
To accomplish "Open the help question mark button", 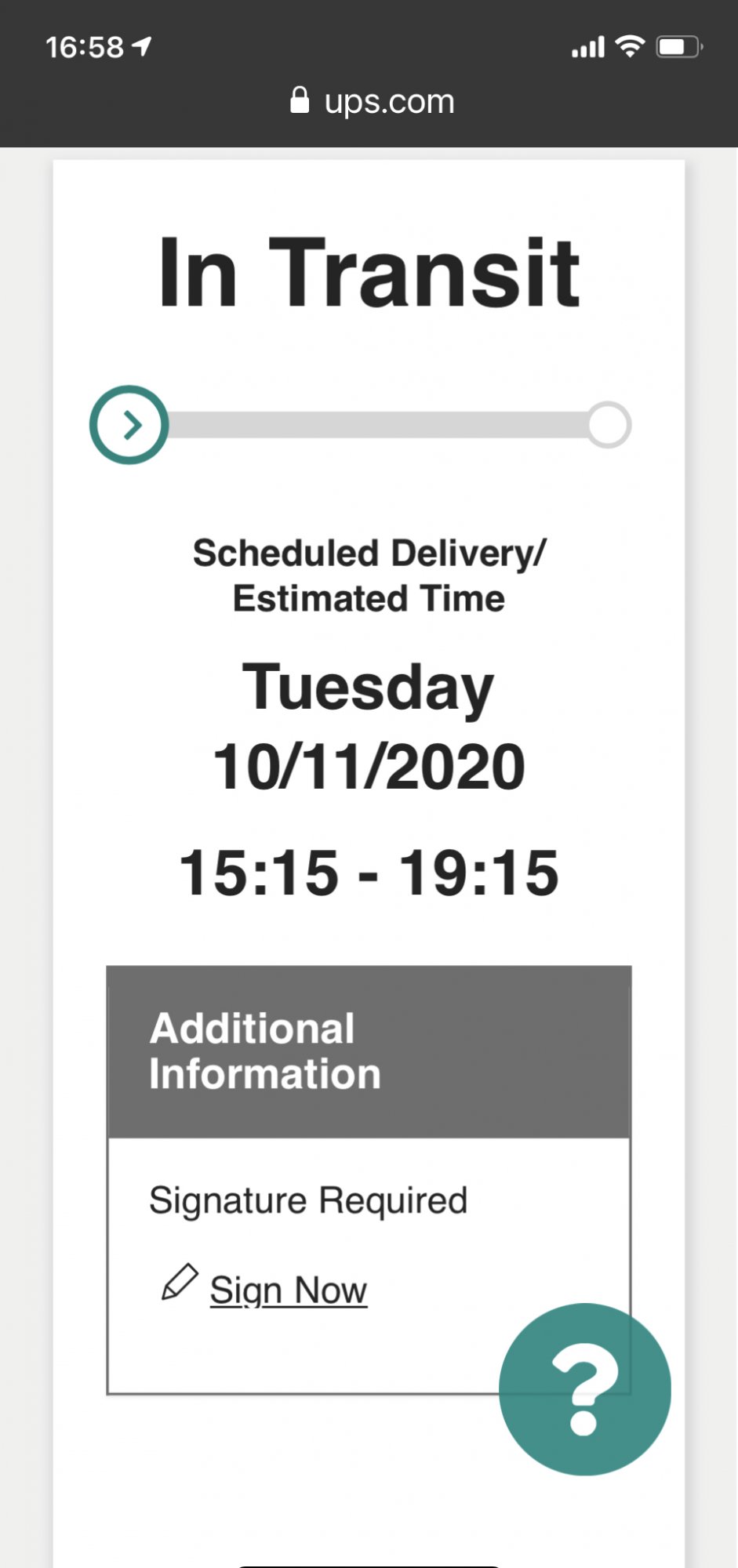I will tap(585, 1389).
